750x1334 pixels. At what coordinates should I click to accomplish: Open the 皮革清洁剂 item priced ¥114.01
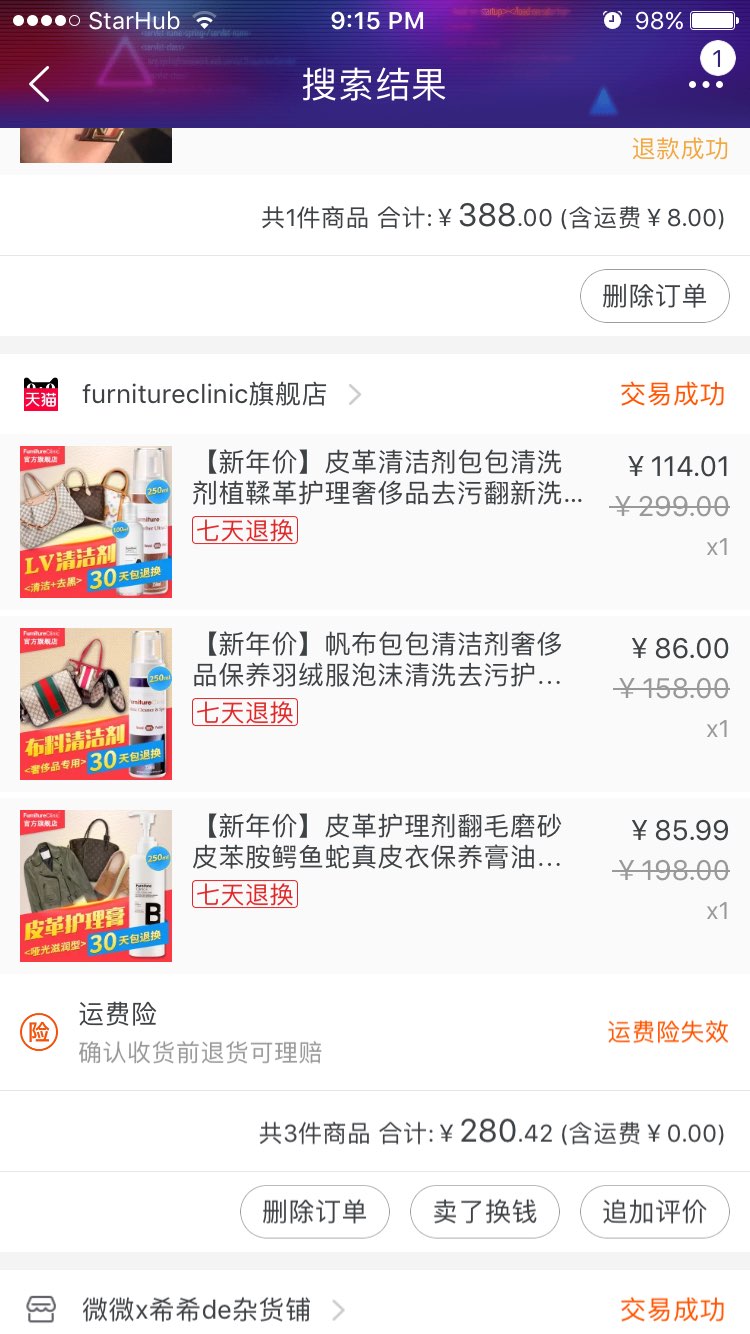pos(390,478)
